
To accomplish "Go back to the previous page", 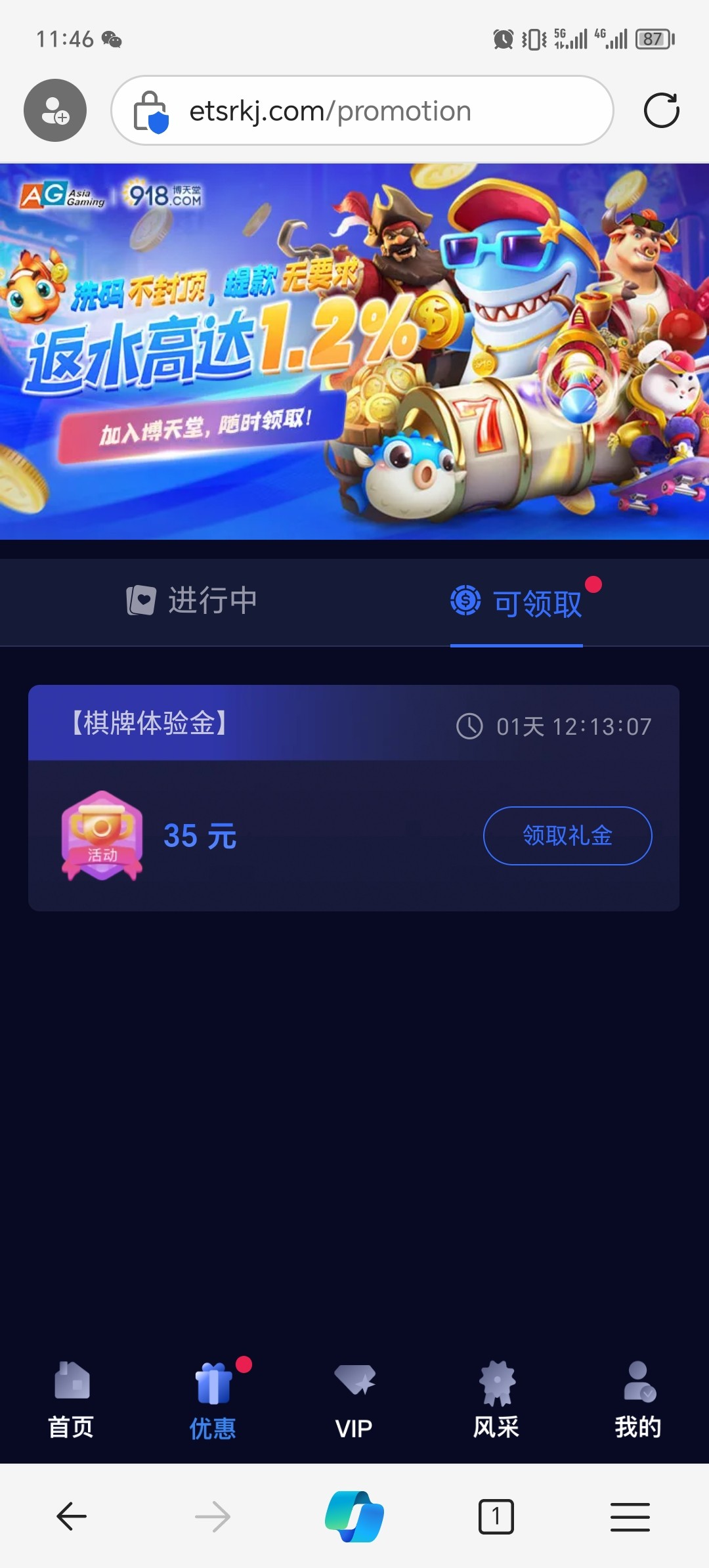I will [71, 1516].
